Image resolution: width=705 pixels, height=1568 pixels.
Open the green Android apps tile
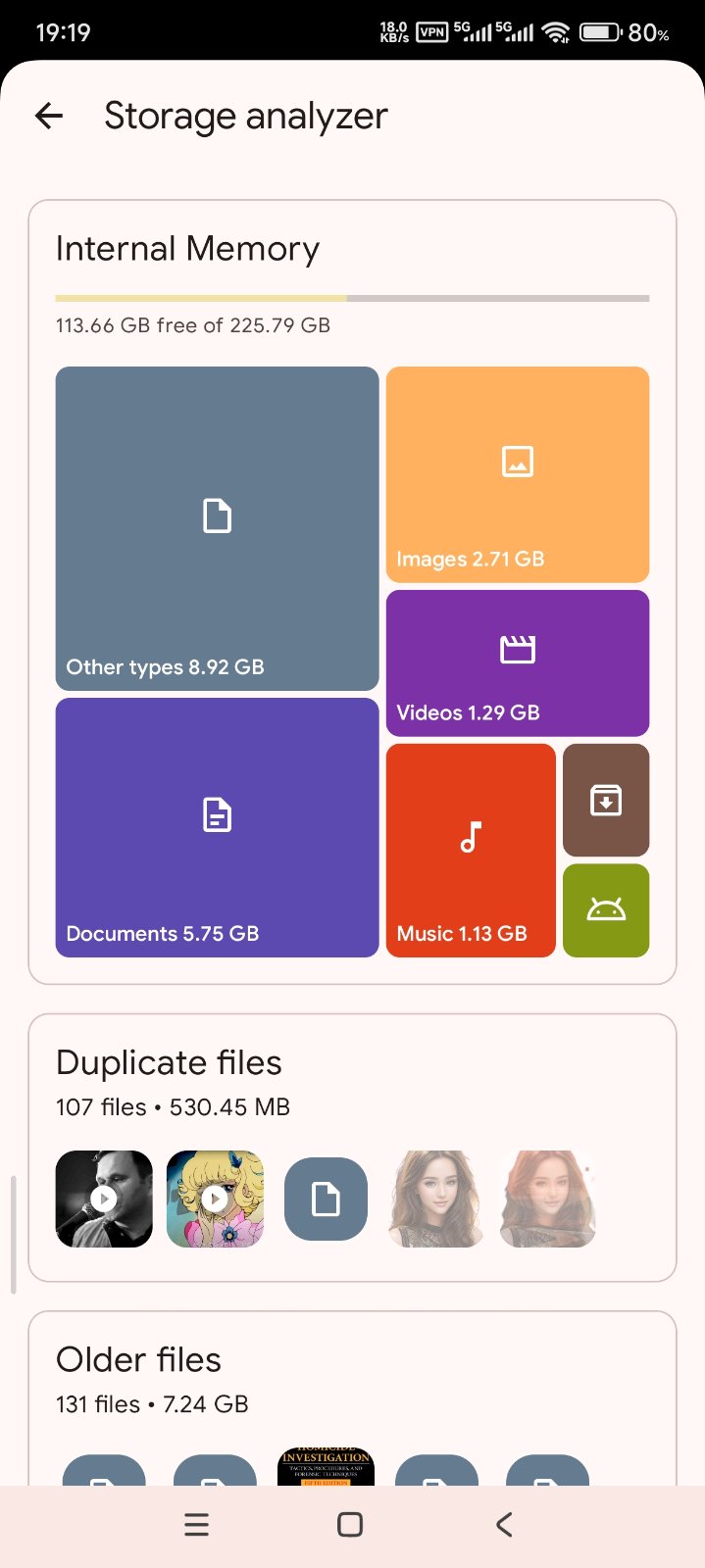tap(606, 910)
